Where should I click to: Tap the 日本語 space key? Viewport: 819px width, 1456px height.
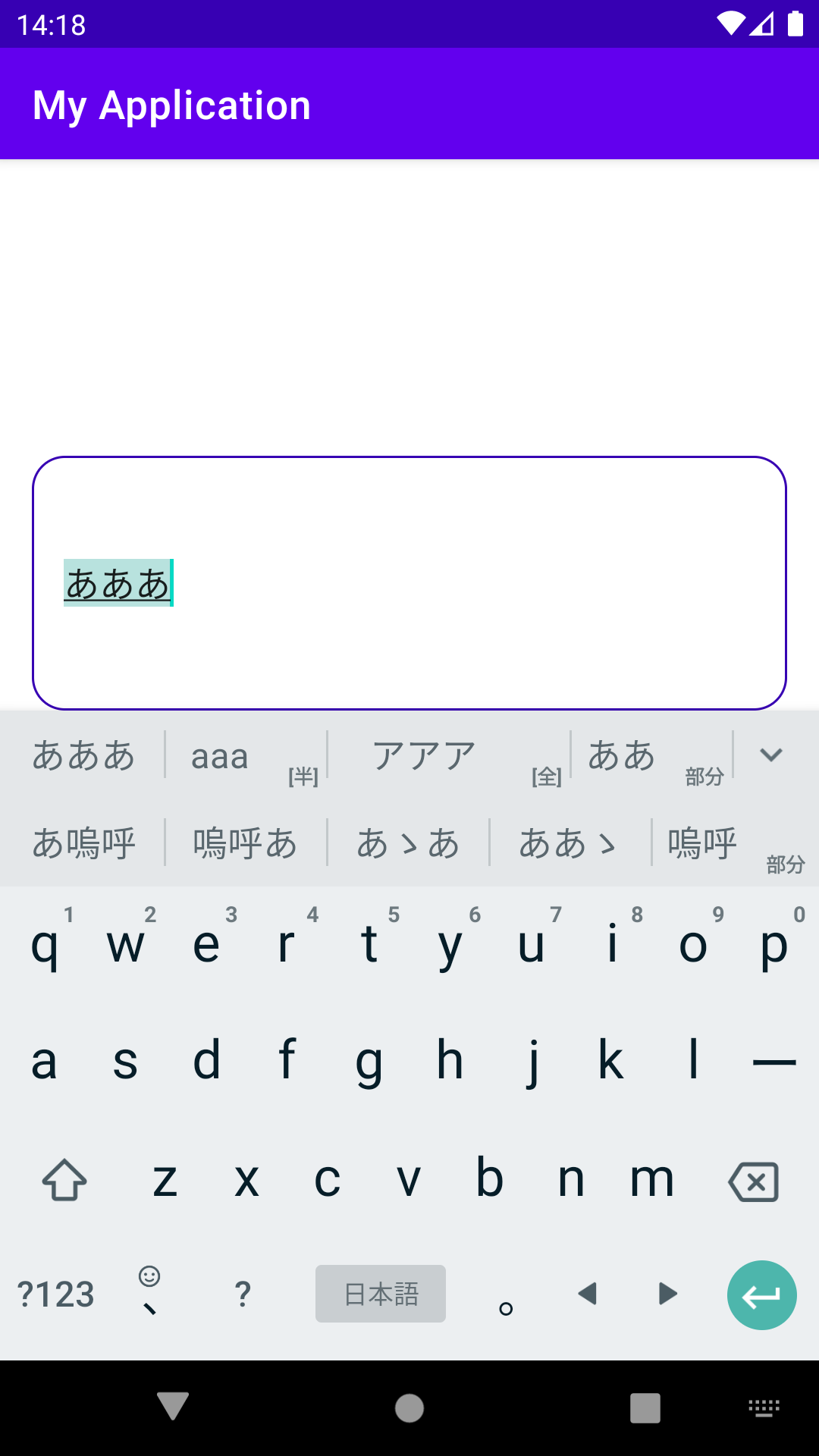[381, 1294]
